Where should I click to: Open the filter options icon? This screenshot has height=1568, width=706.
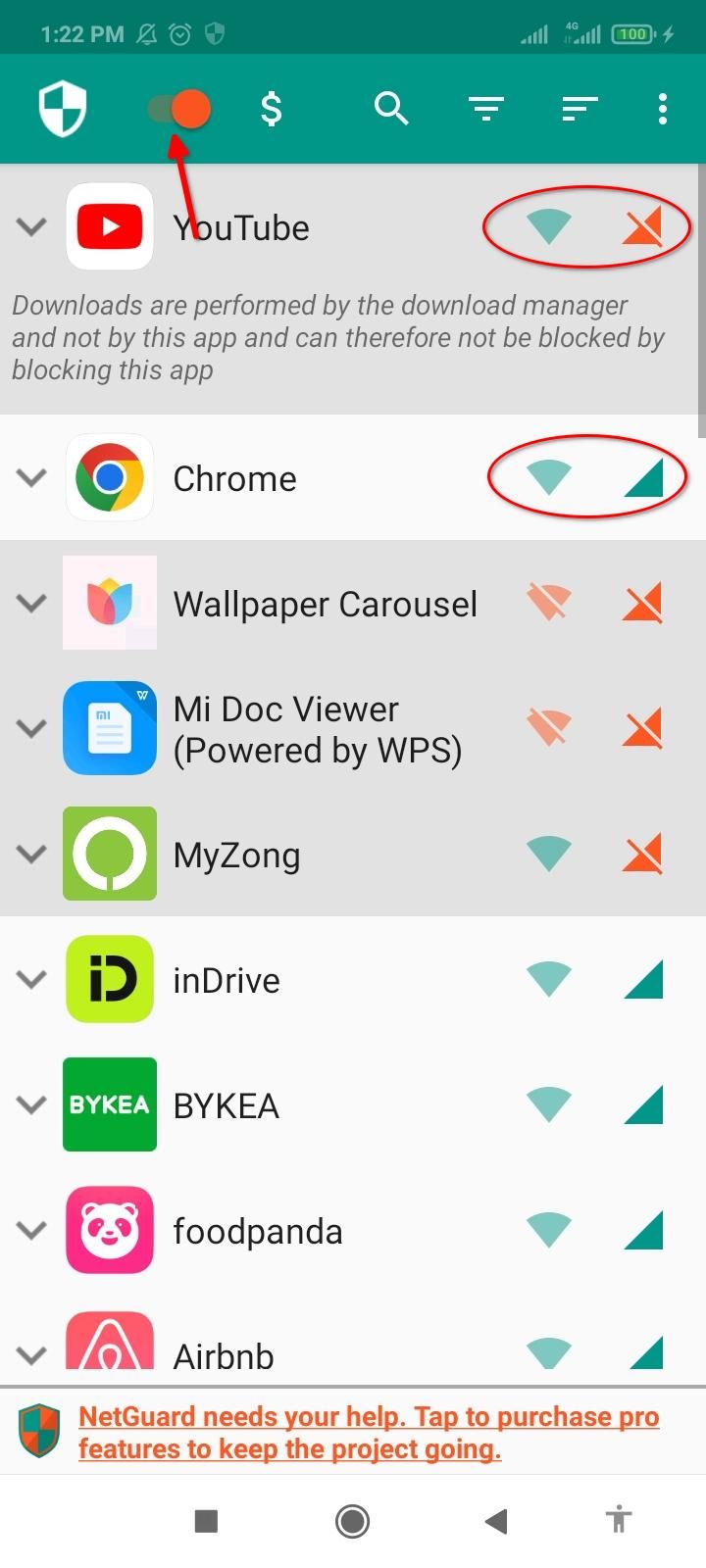[485, 108]
